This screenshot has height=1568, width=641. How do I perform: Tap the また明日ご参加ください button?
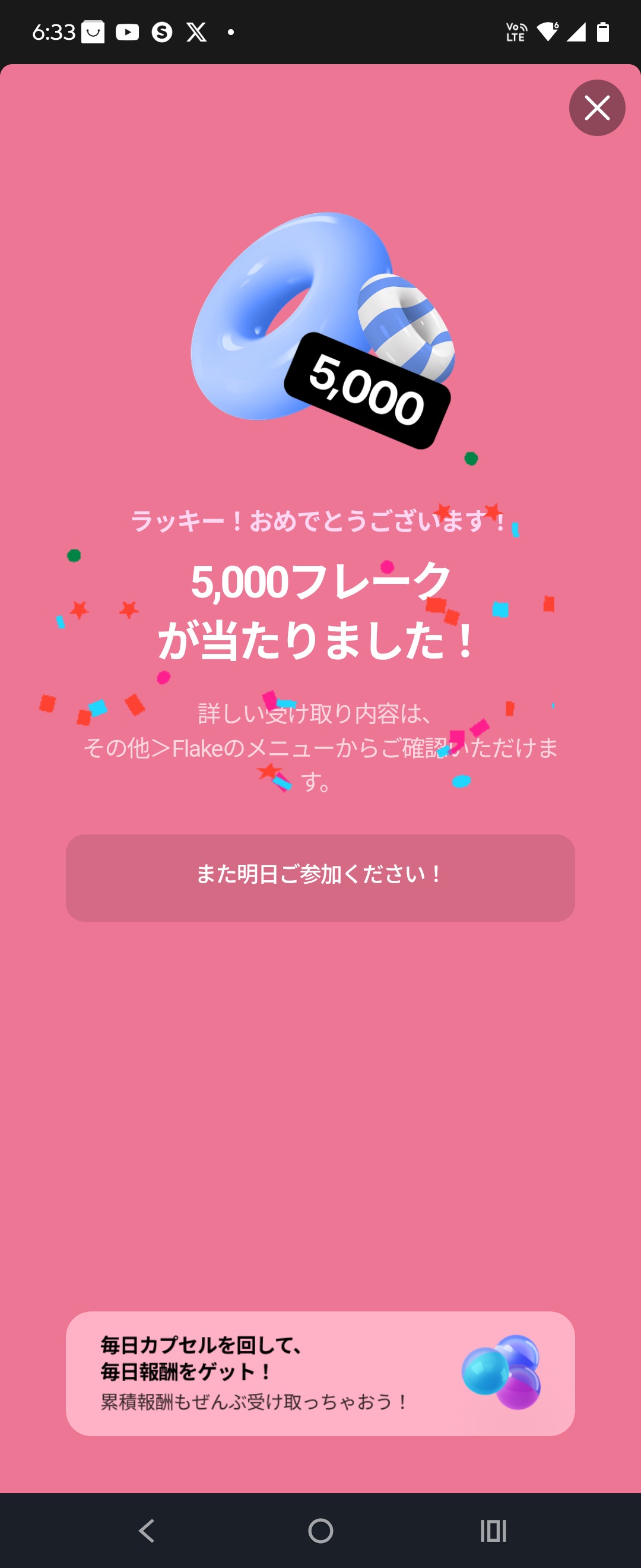click(320, 877)
